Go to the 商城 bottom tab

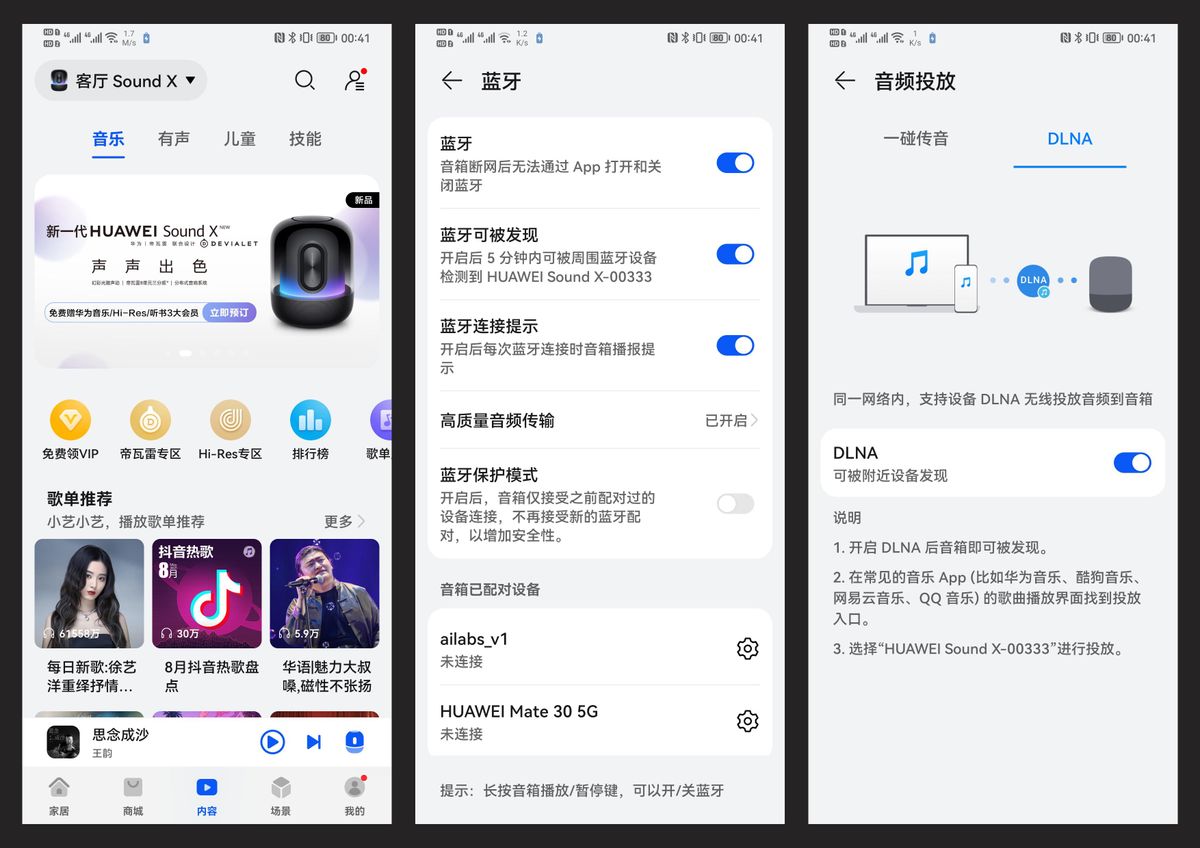(x=133, y=796)
